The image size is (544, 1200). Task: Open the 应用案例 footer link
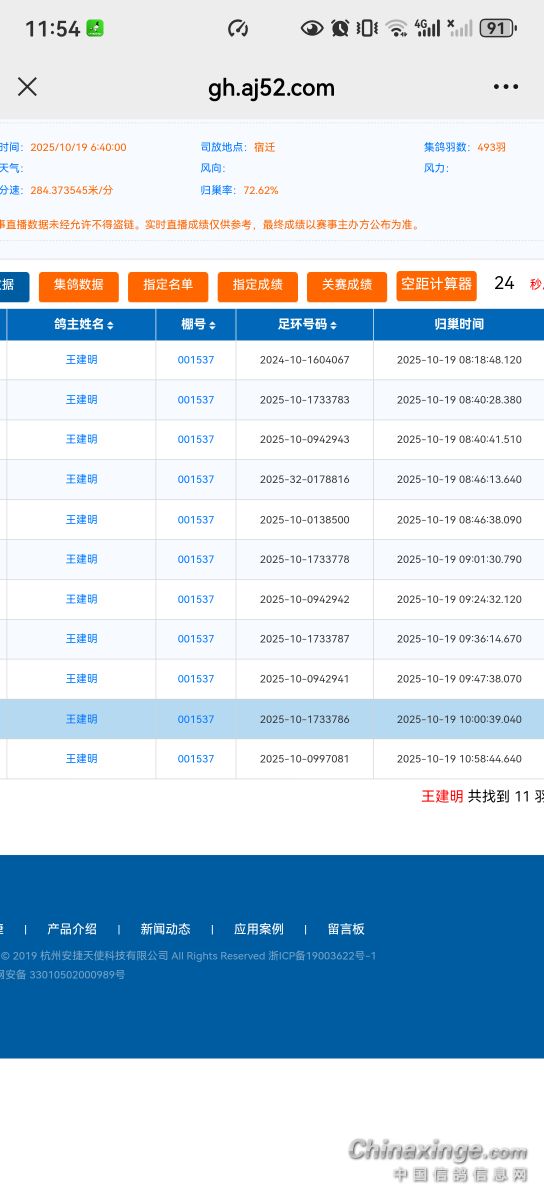pos(259,929)
